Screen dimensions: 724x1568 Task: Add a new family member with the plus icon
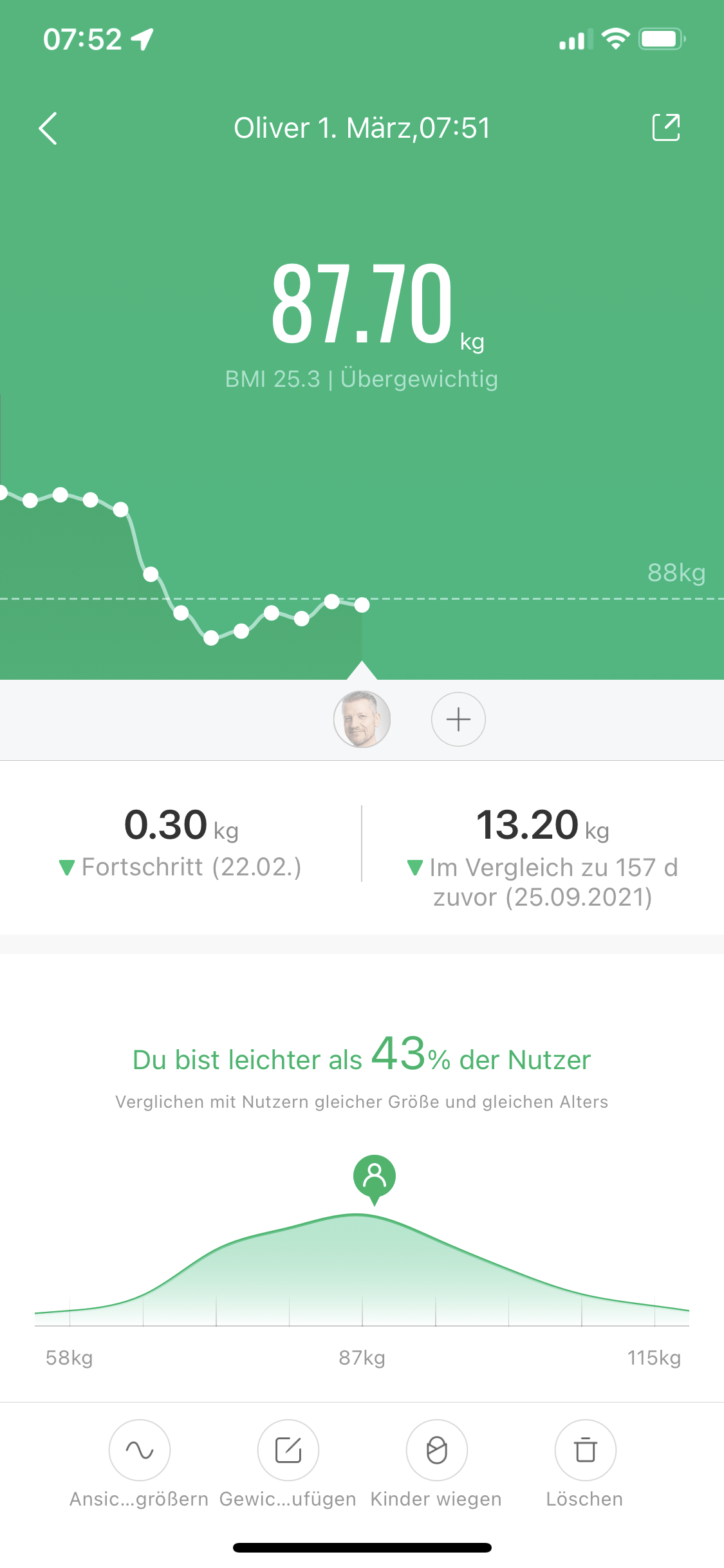[x=458, y=720]
